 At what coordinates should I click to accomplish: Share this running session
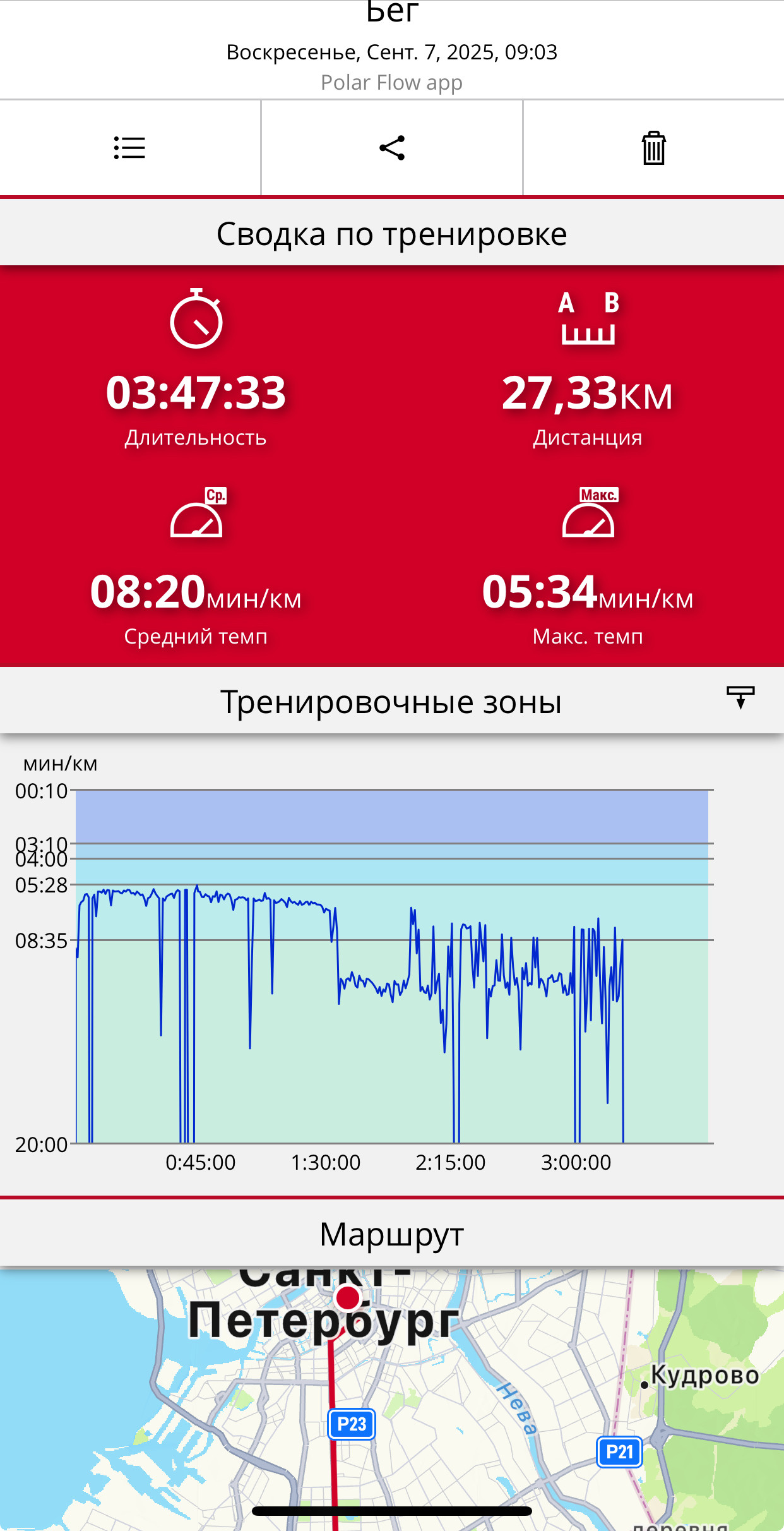[x=392, y=148]
